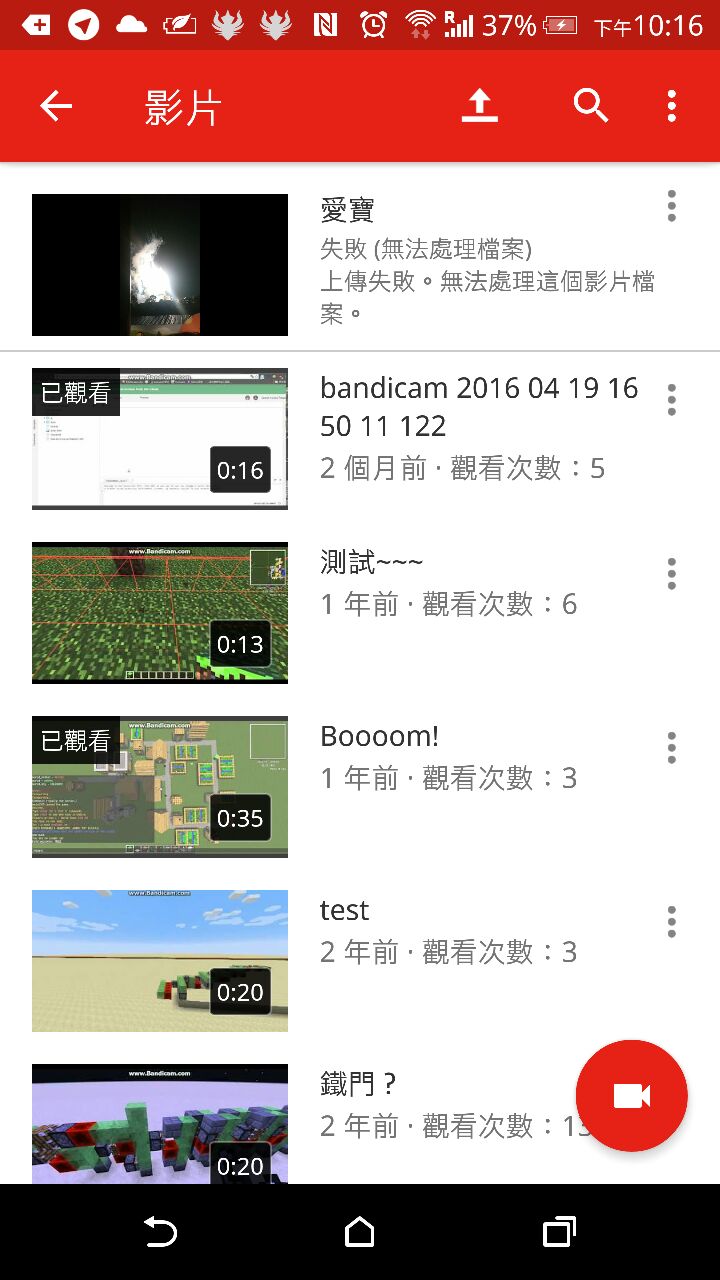The image size is (720, 1280).
Task: Play the Boooom! video
Action: tap(160, 787)
